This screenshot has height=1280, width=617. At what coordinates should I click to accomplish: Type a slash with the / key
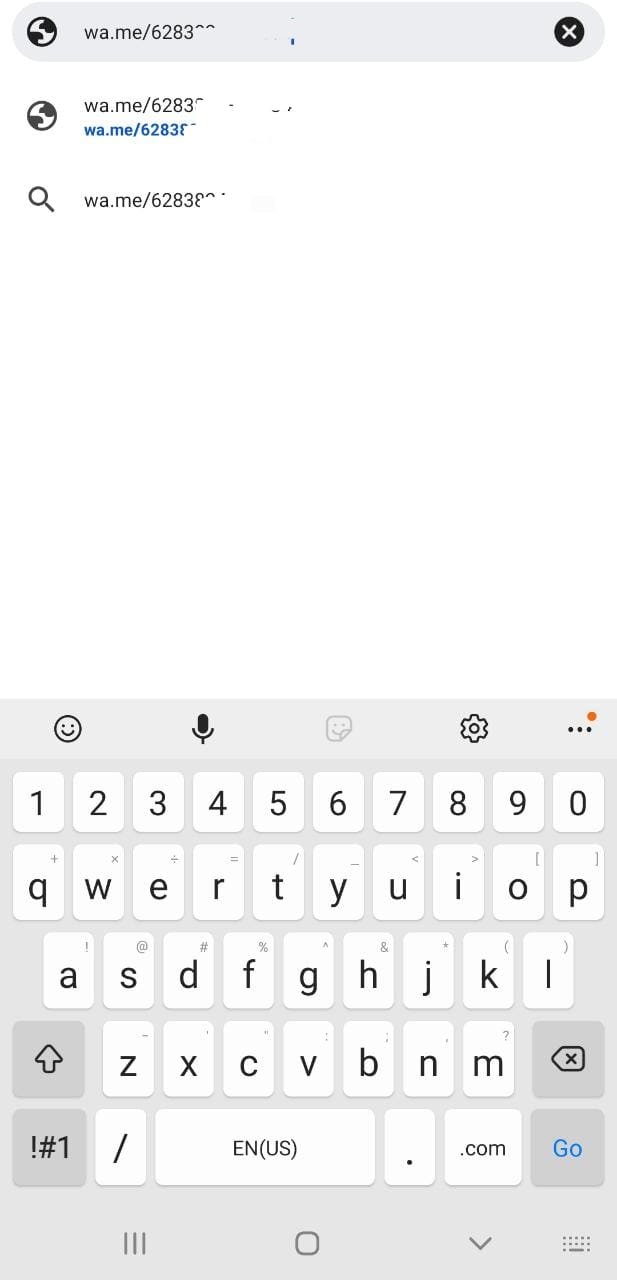point(120,1148)
